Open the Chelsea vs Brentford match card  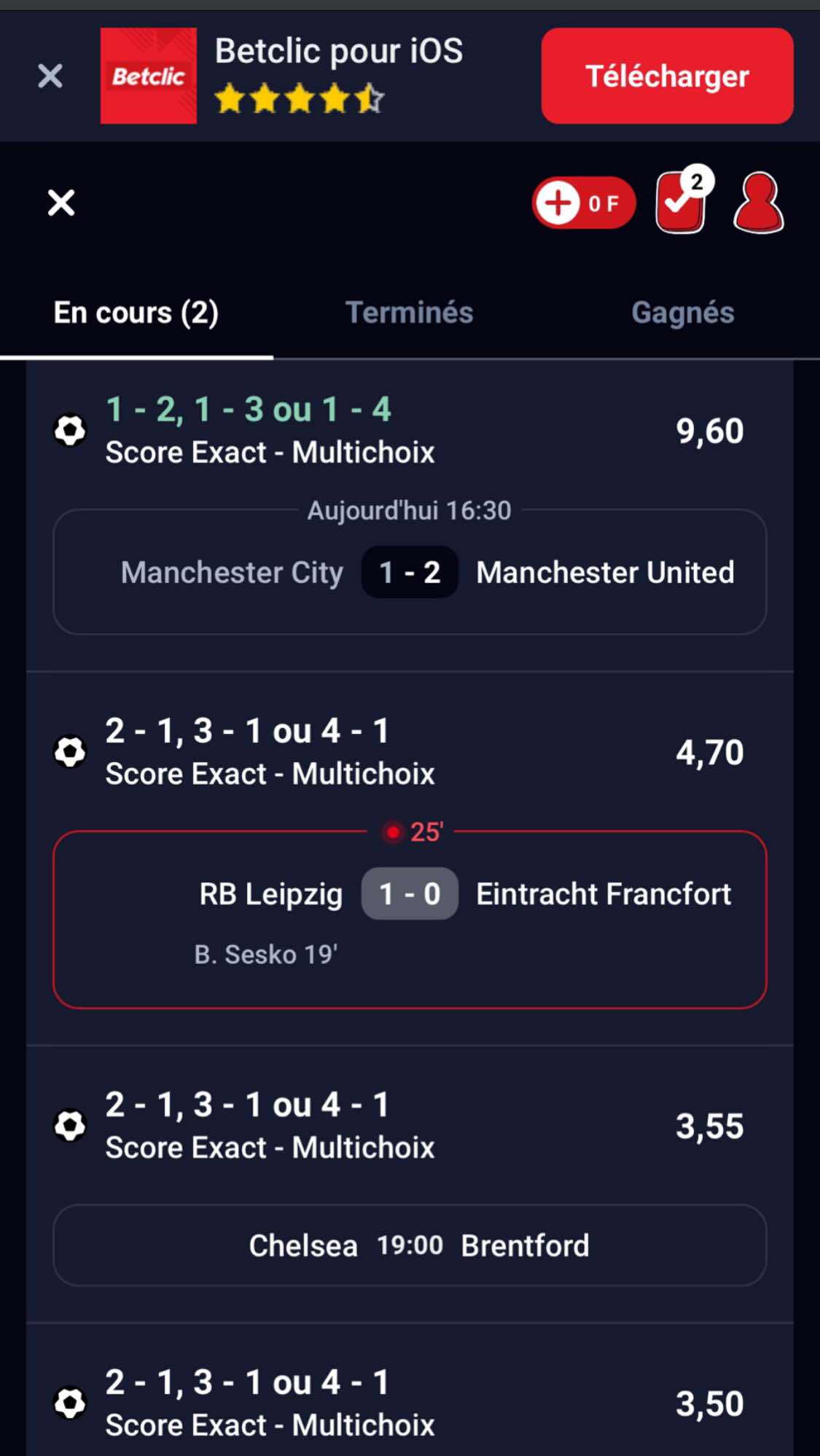tap(410, 1245)
